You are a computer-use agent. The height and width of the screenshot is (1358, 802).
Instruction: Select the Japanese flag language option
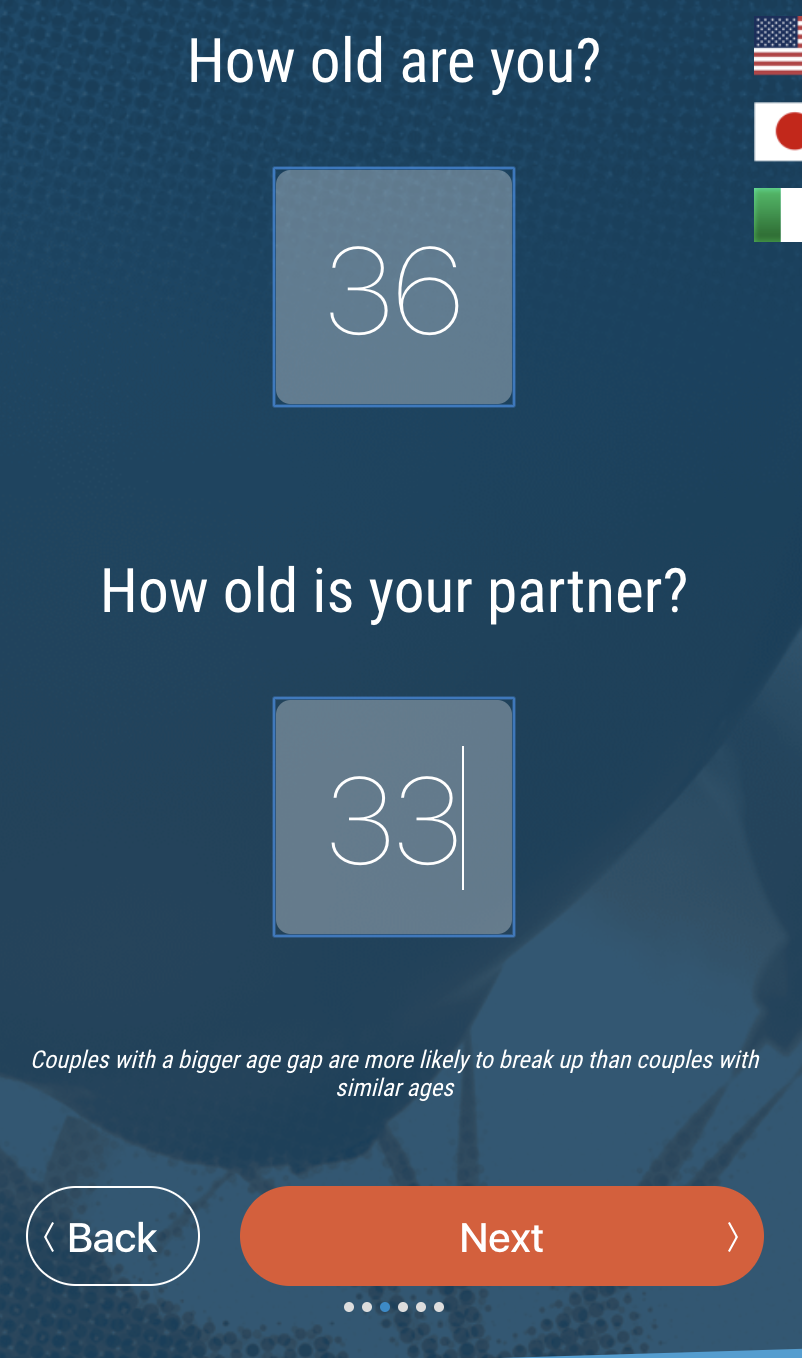[778, 131]
